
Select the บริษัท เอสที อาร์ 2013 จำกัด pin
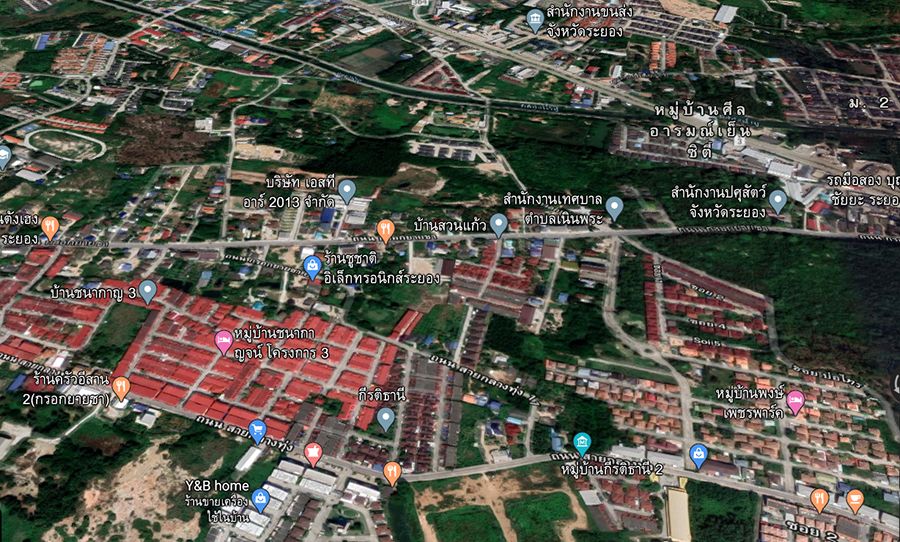(347, 190)
